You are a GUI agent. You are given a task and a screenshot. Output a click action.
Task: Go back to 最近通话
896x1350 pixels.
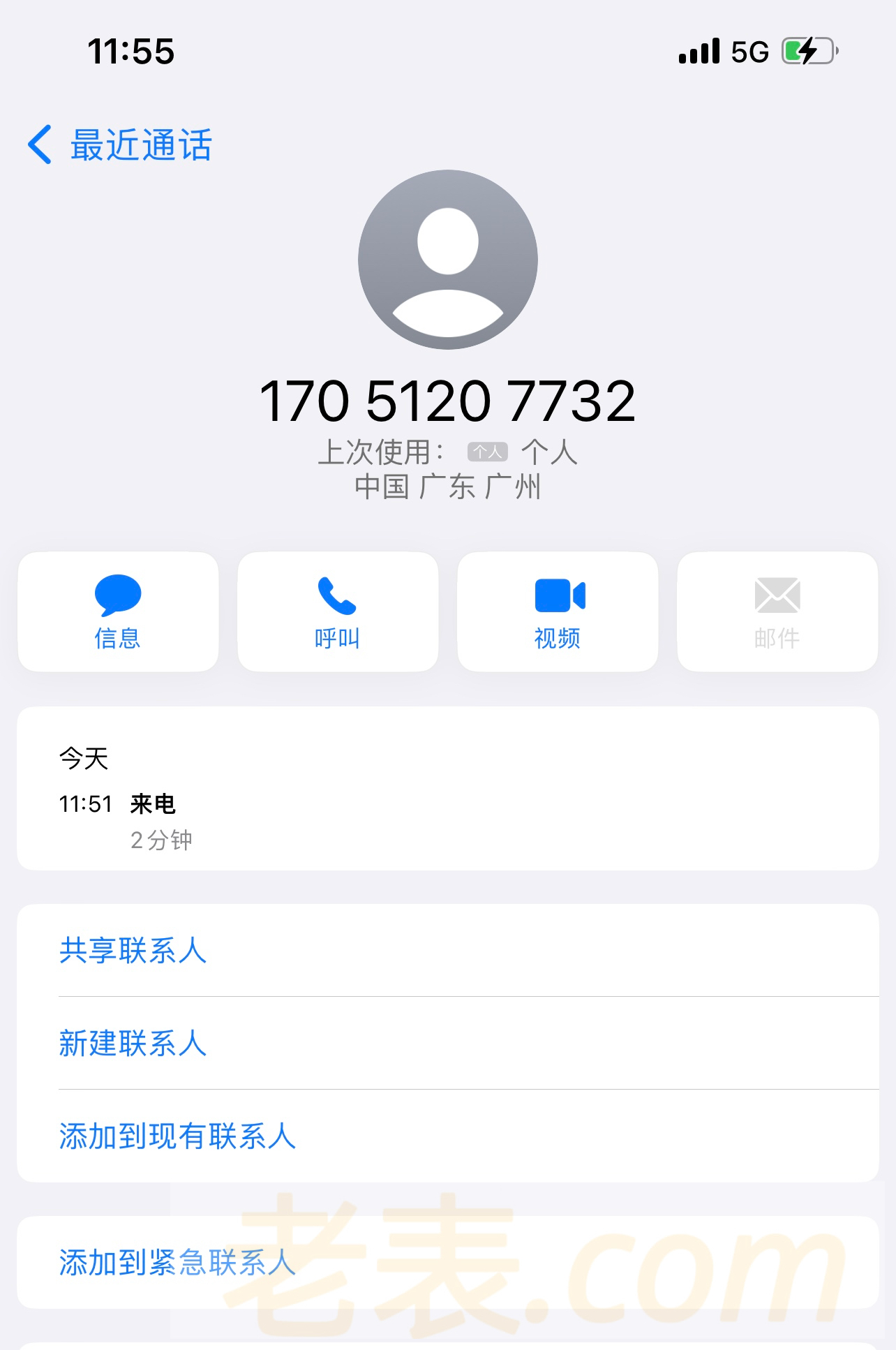click(x=120, y=145)
